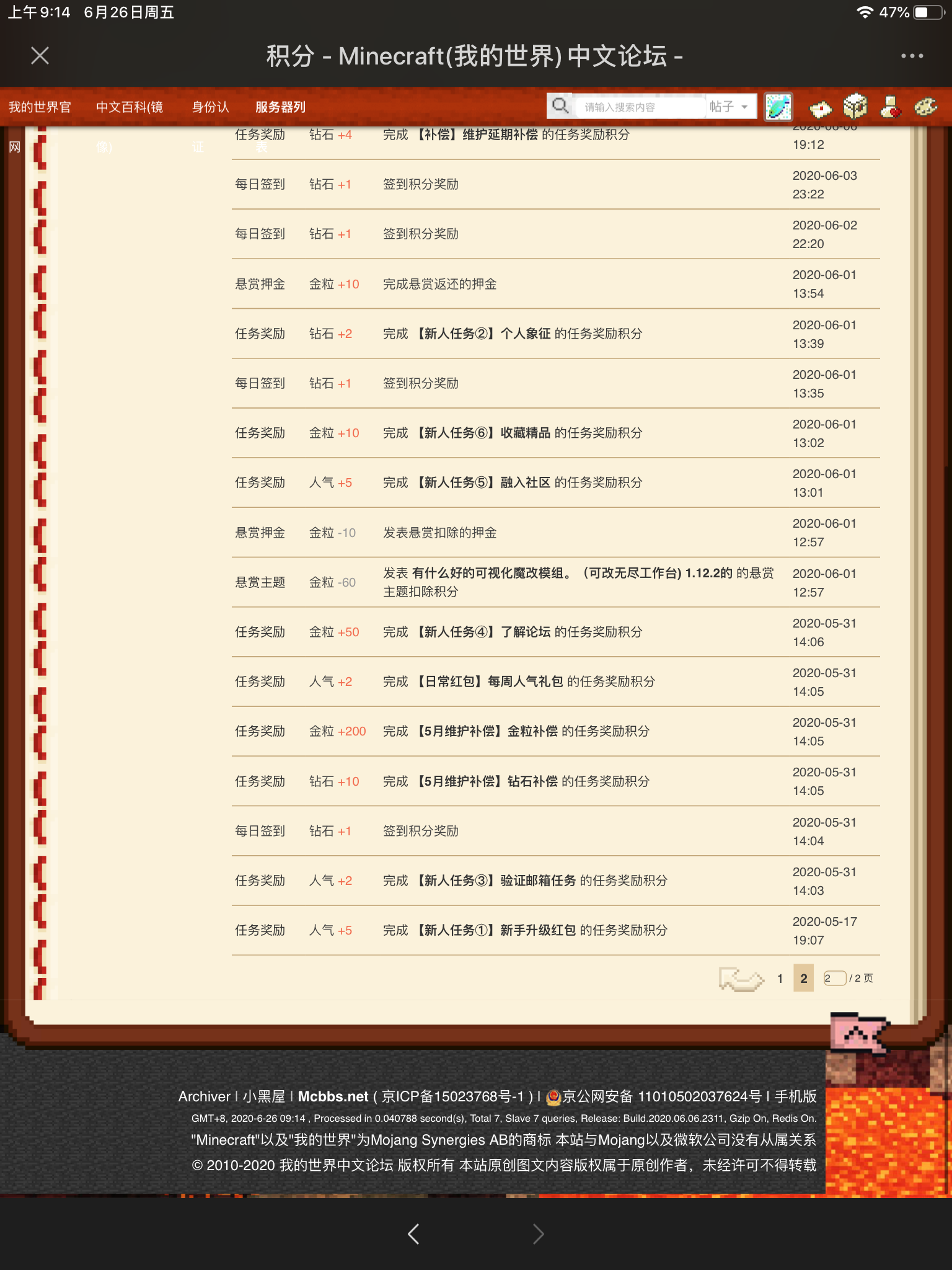The height and width of the screenshot is (1270, 952).
Task: Open 【新人任务②】个人象征 task link
Action: pyautogui.click(x=484, y=334)
